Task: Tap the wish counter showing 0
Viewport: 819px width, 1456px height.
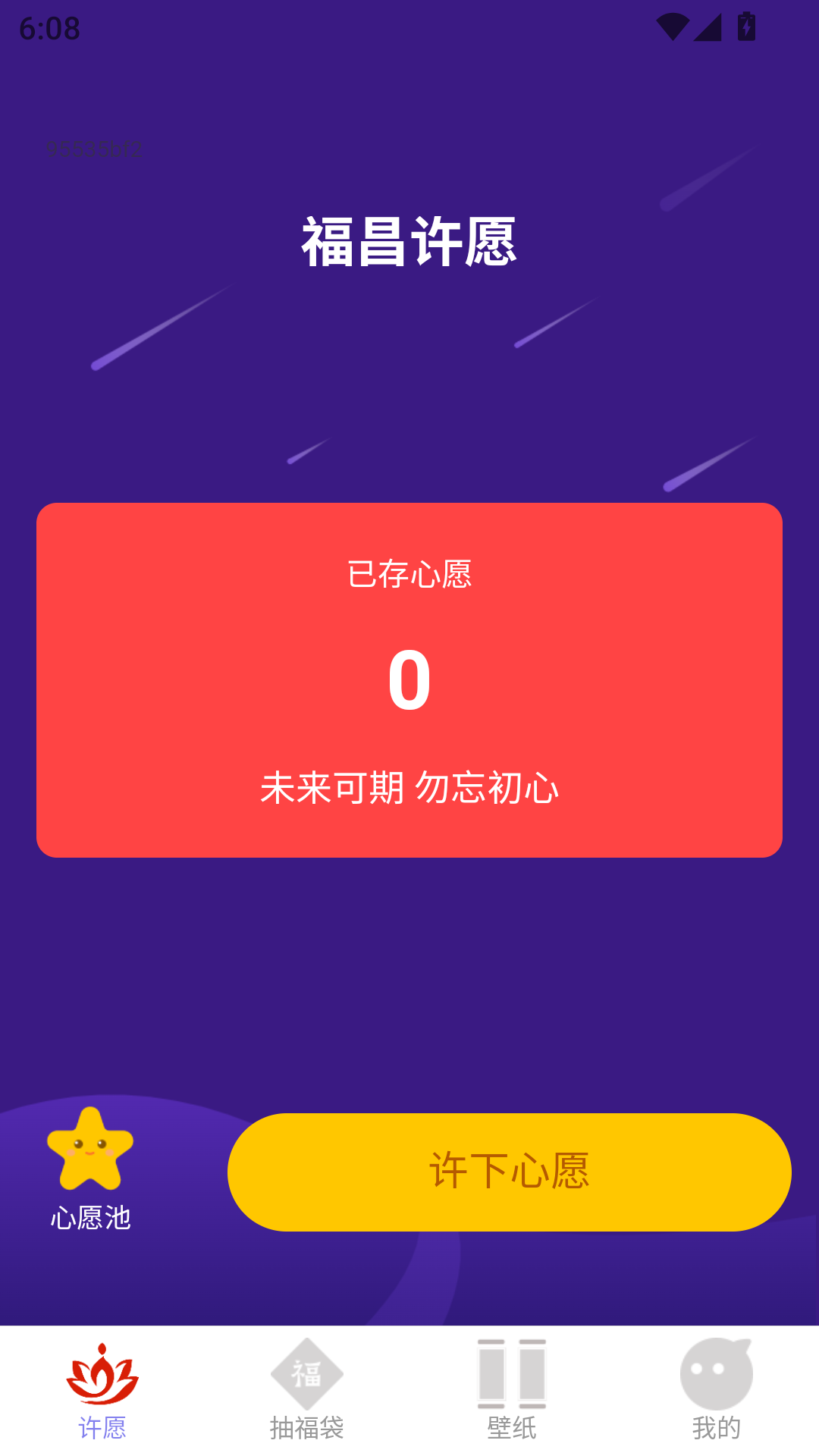Action: click(x=409, y=682)
